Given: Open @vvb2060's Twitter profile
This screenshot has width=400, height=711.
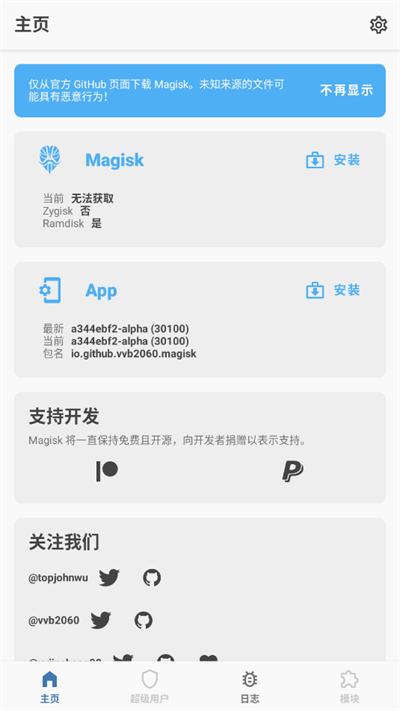Looking at the screenshot, I should [101, 620].
